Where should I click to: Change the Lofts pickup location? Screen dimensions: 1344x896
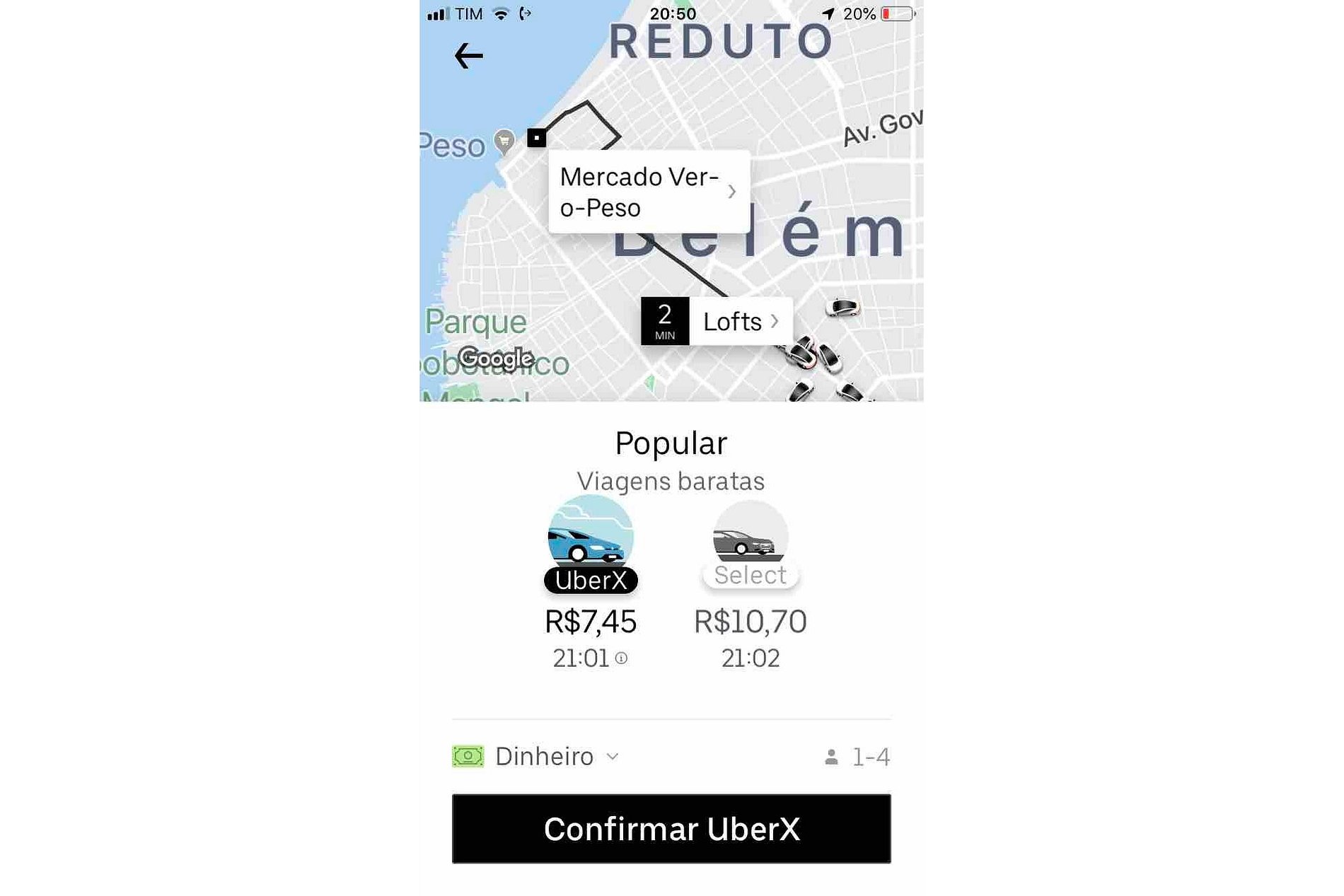[740, 322]
